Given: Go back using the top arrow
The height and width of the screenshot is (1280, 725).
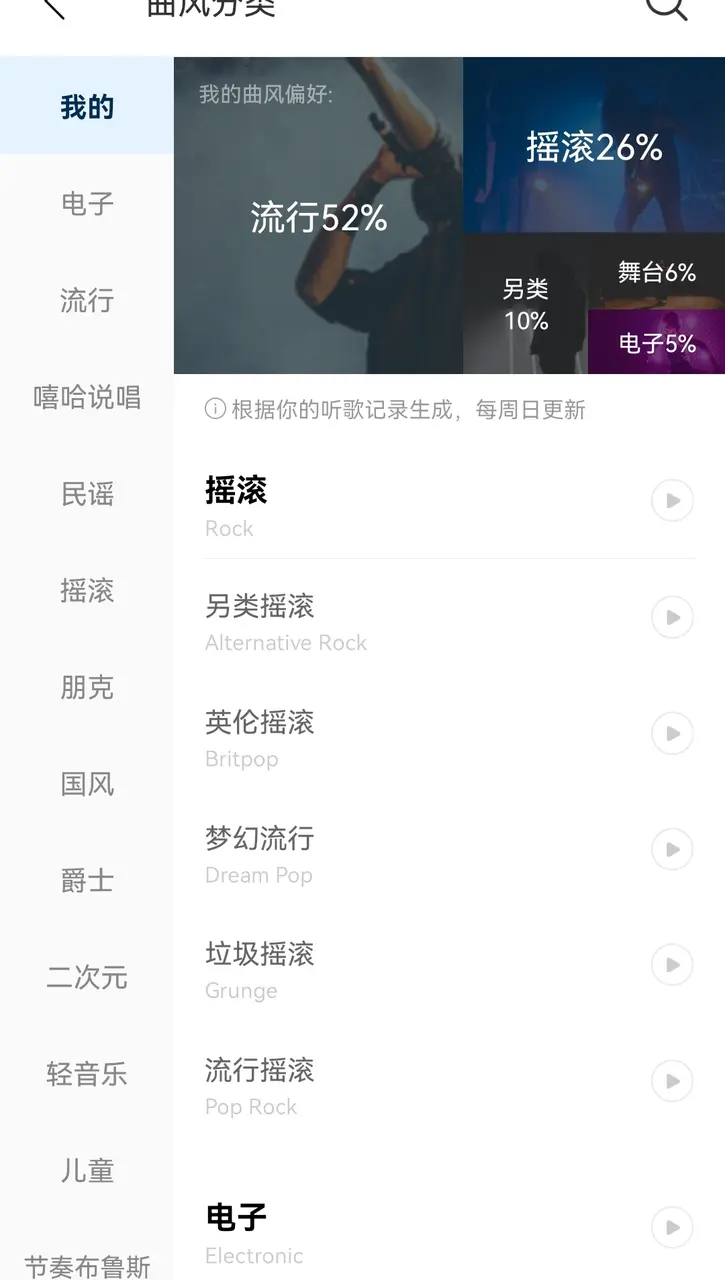Looking at the screenshot, I should (x=52, y=8).
